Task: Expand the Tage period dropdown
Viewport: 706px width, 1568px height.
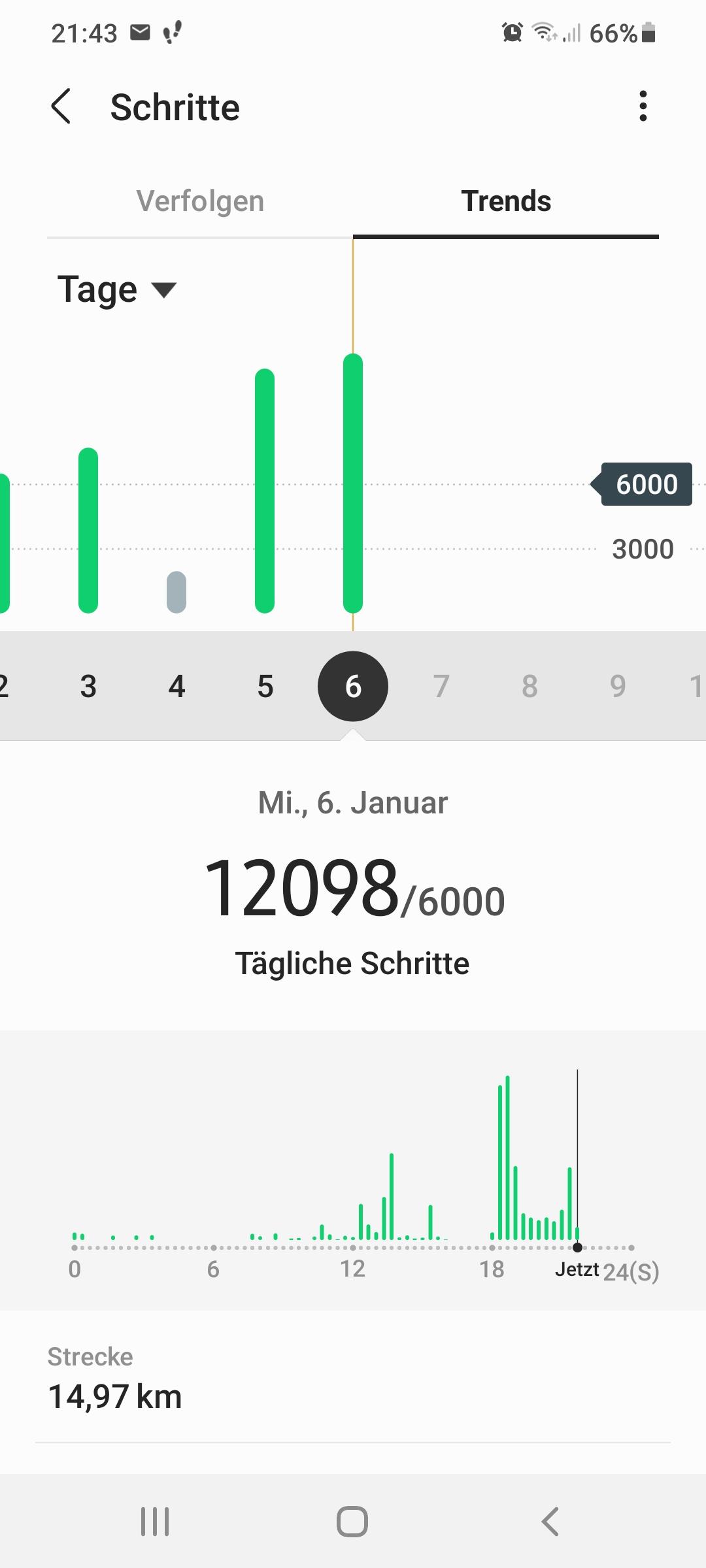Action: 117,289
